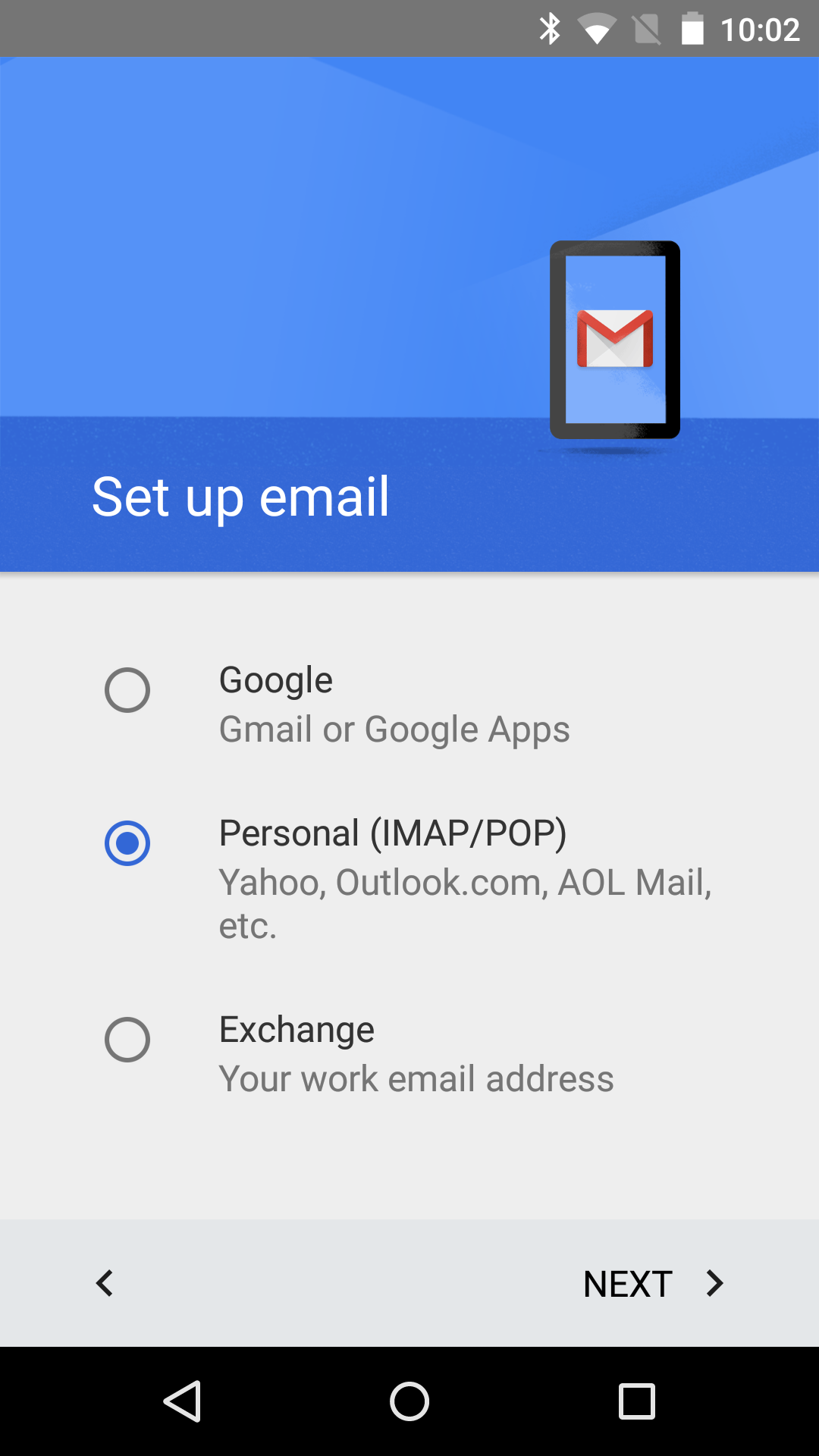Image resolution: width=819 pixels, height=1456 pixels.
Task: Continue with the NEXT button
Action: pyautogui.click(x=653, y=1284)
